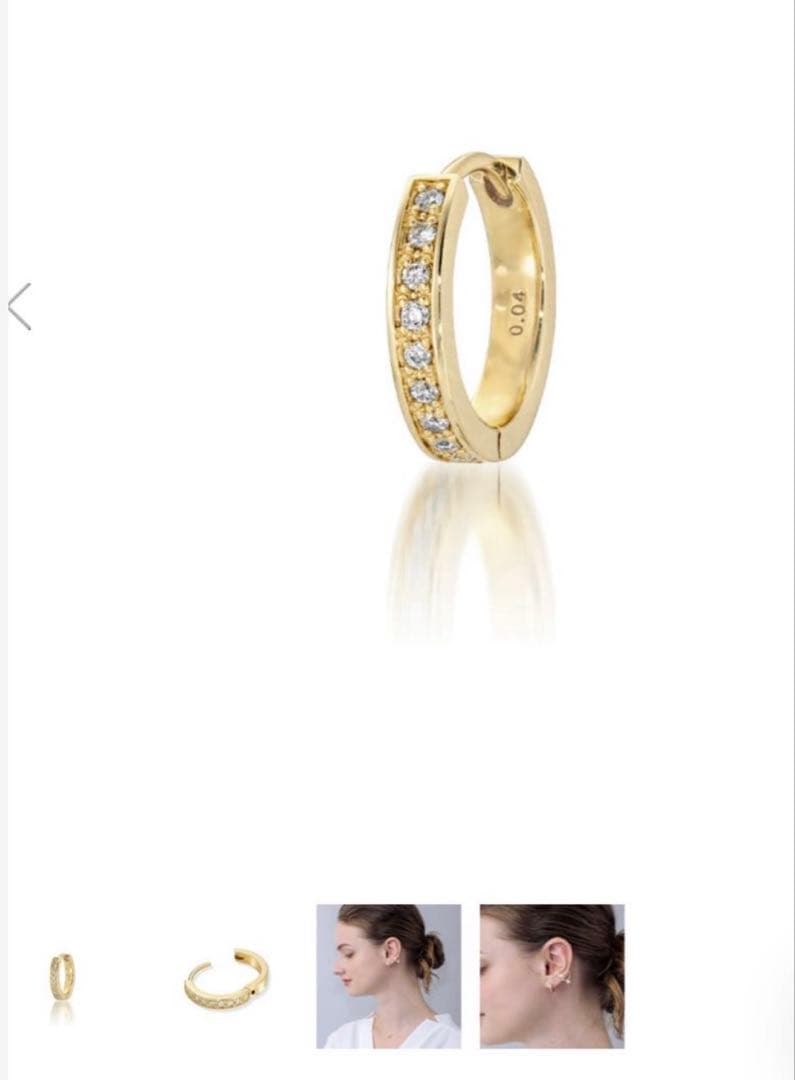
Task: Open the model photo with white top
Action: (389, 976)
